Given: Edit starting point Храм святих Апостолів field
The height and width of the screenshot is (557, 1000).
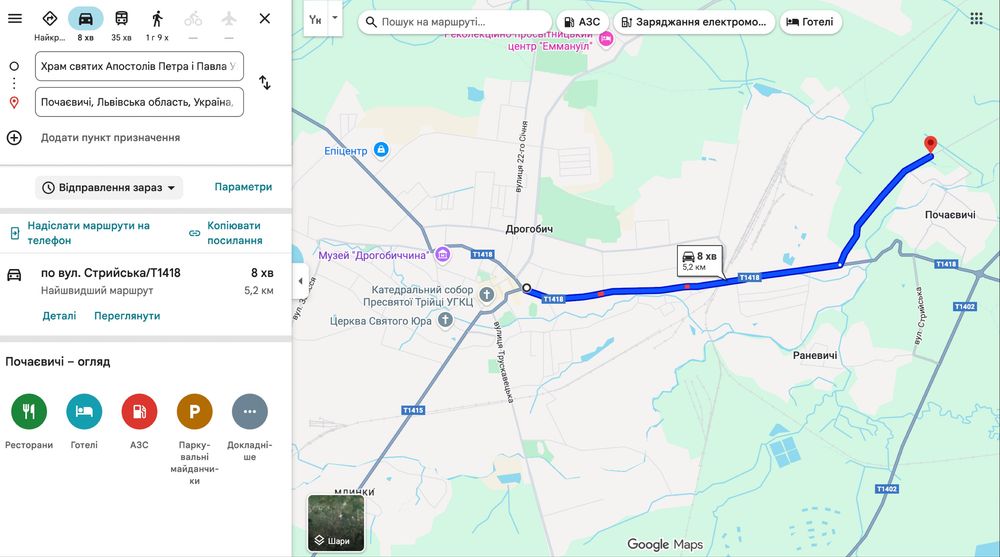Looking at the screenshot, I should 139,66.
